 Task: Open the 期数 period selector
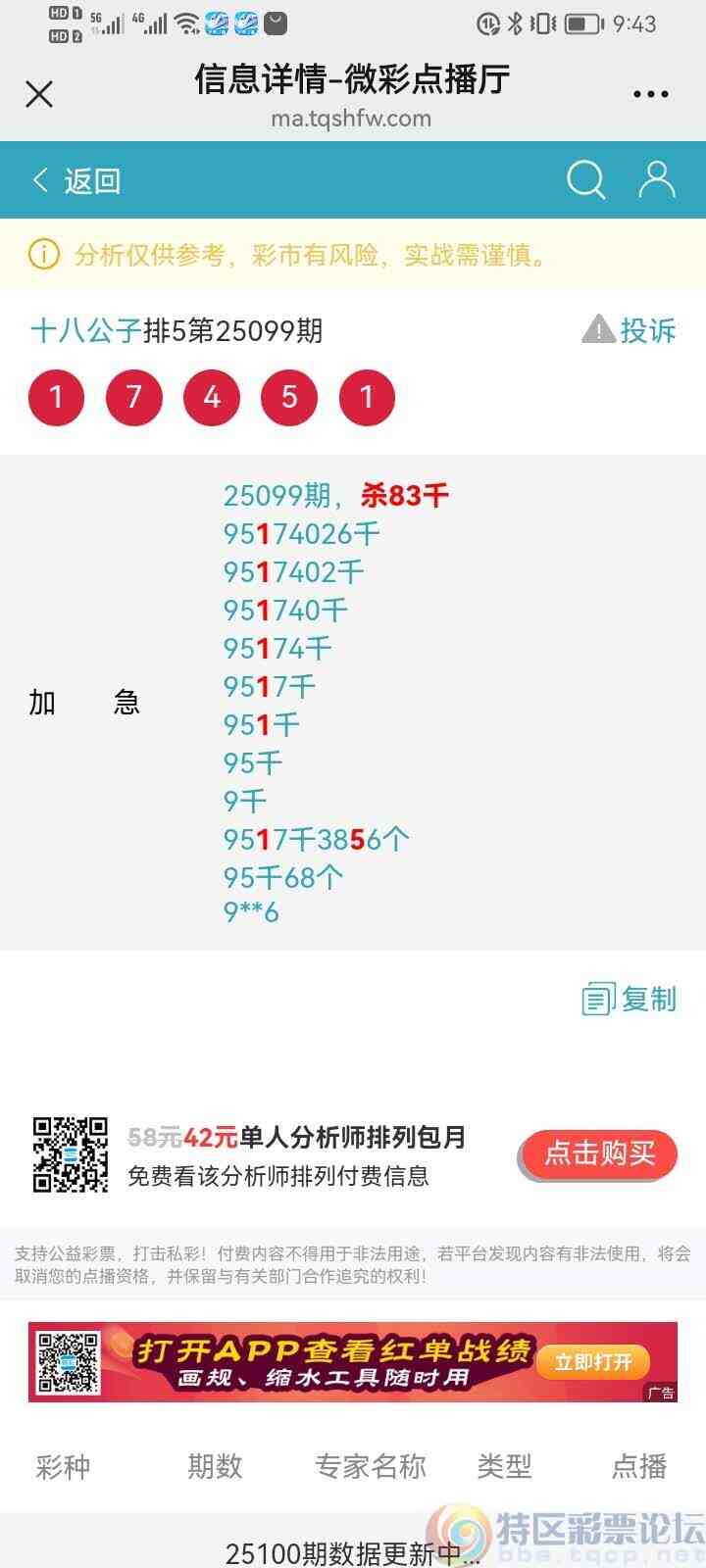point(215,1467)
